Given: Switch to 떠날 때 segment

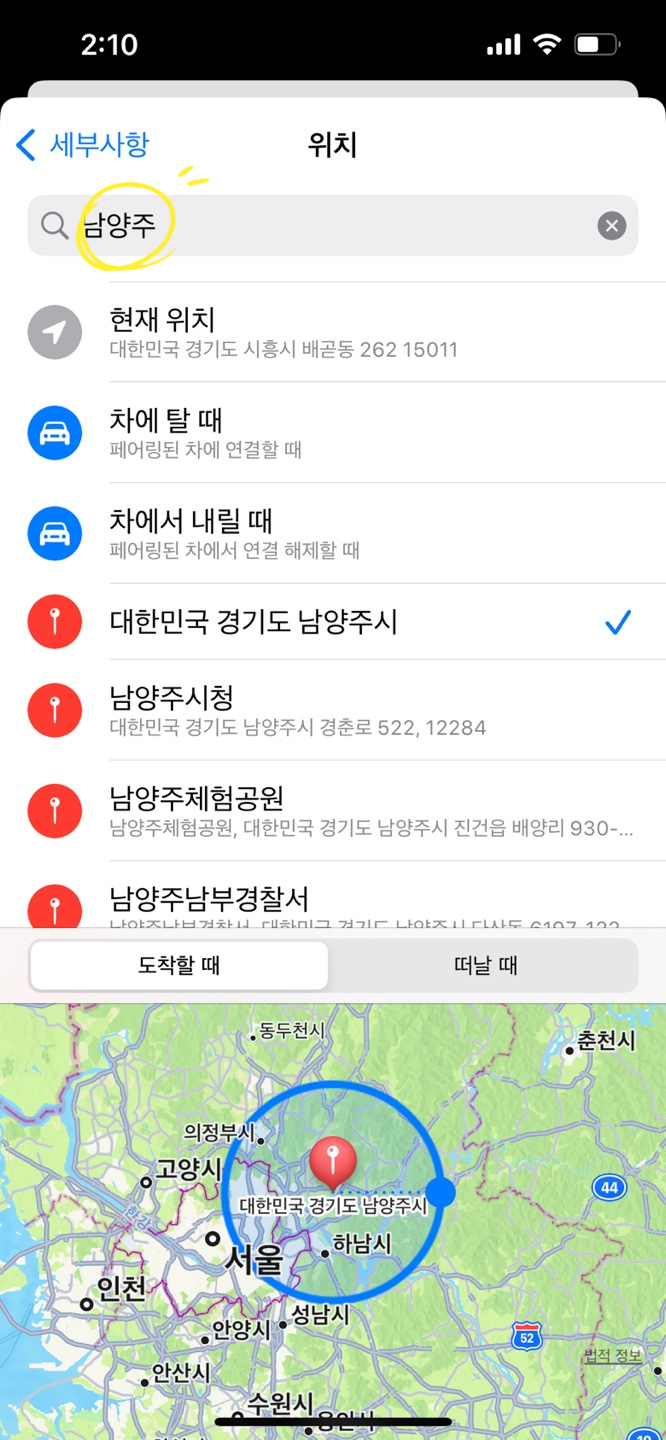Looking at the screenshot, I should (x=485, y=966).
